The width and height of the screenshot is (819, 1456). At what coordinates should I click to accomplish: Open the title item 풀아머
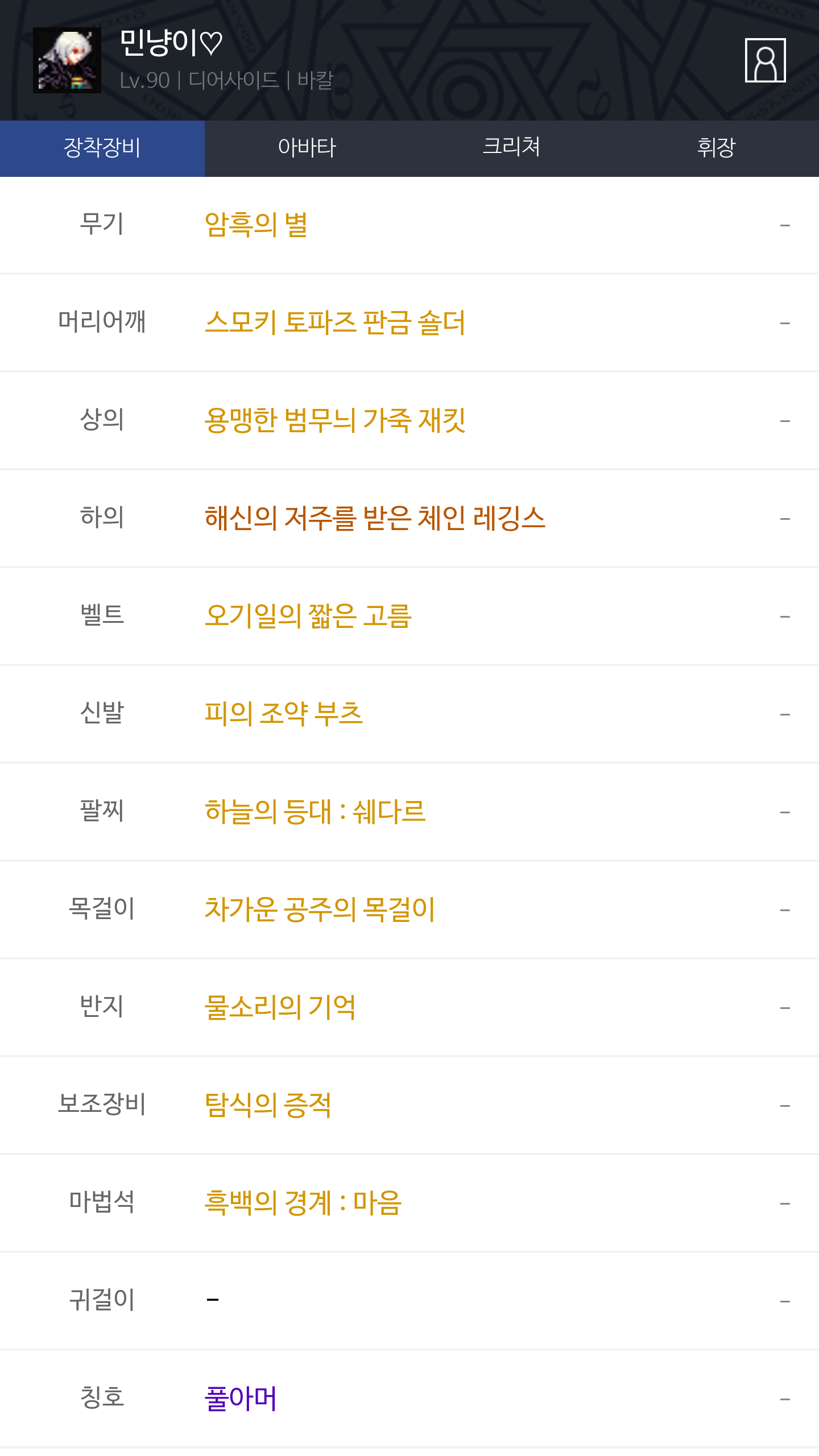[241, 1399]
